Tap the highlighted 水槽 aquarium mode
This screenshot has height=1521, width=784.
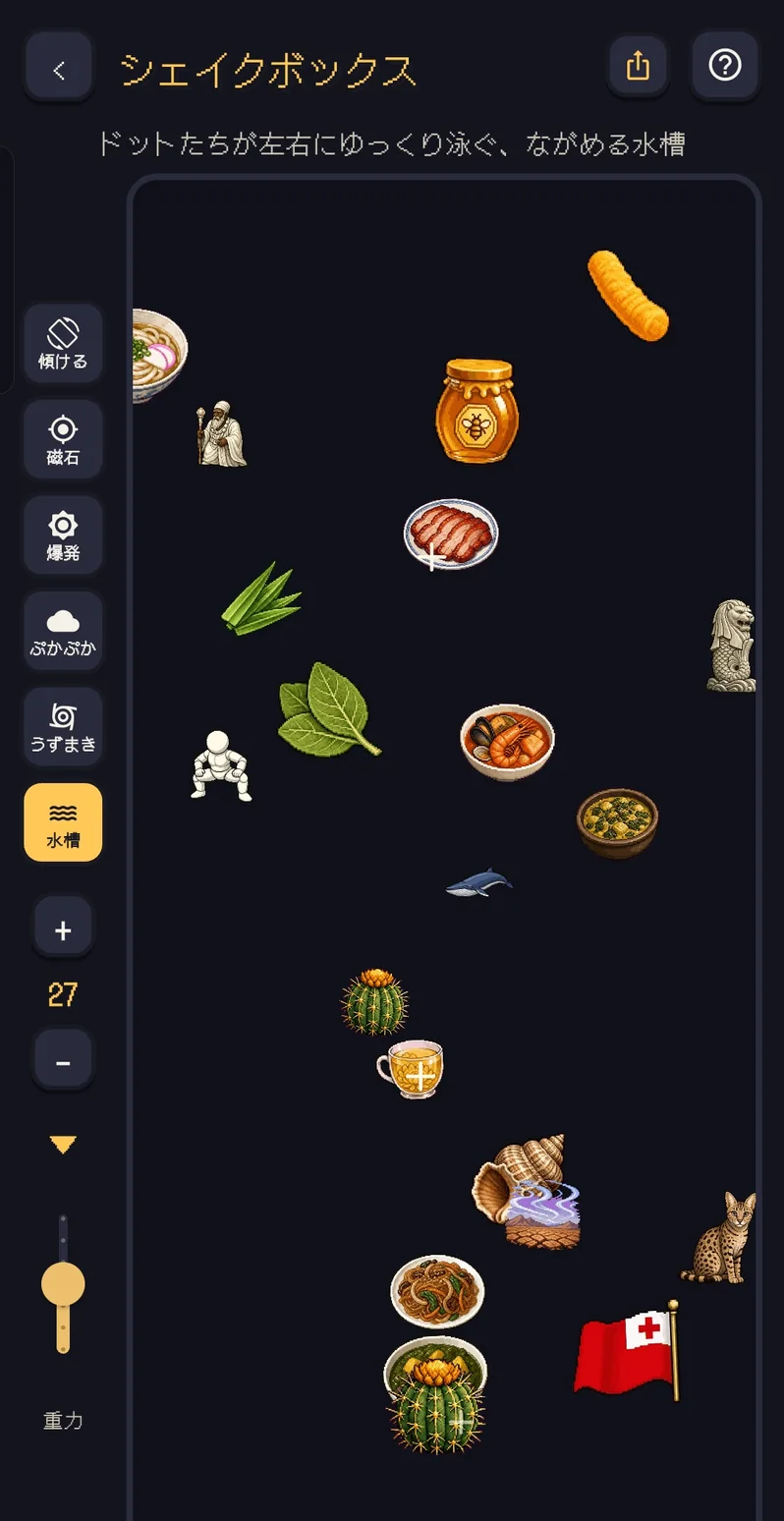click(63, 822)
